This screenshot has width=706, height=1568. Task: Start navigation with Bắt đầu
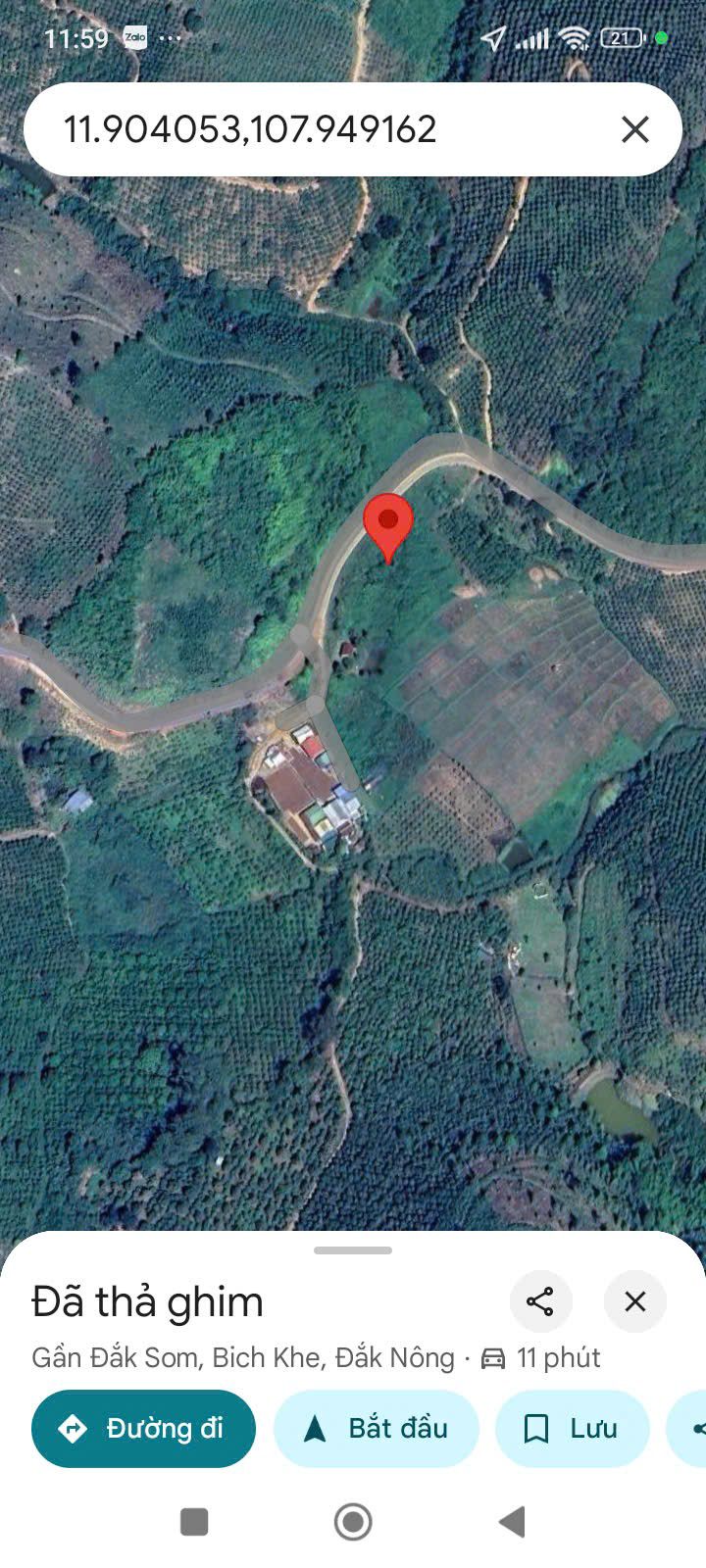pyautogui.click(x=377, y=1429)
